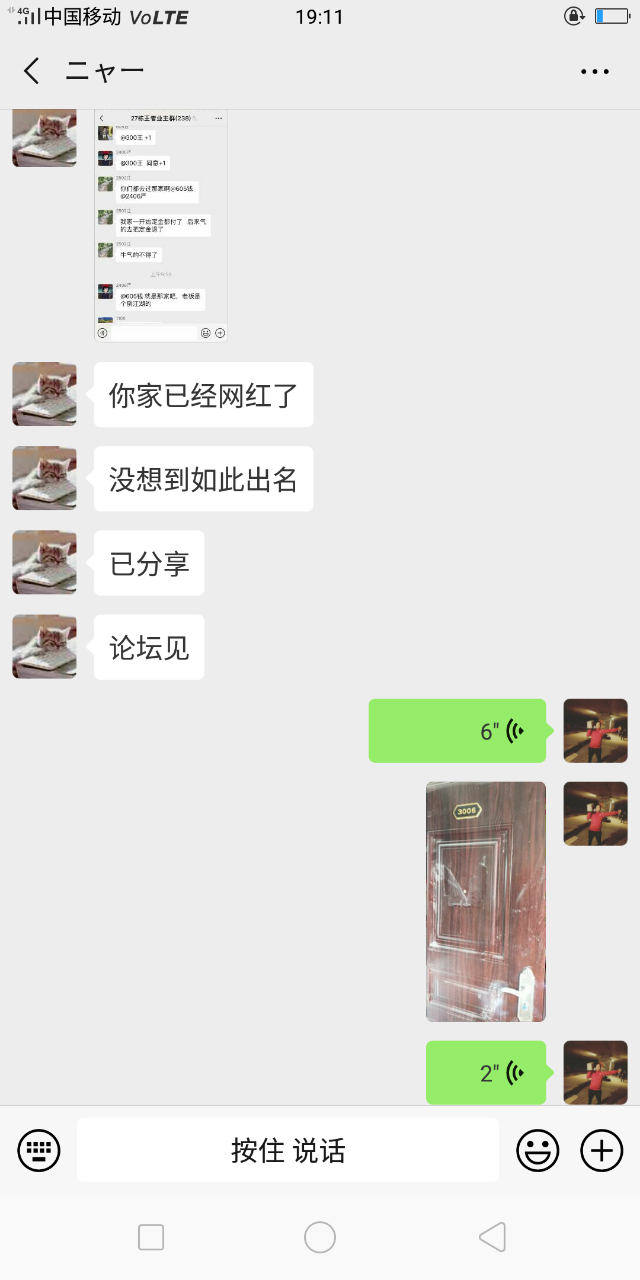Tap the system back triangle
640x1280 pixels.
click(492, 1237)
